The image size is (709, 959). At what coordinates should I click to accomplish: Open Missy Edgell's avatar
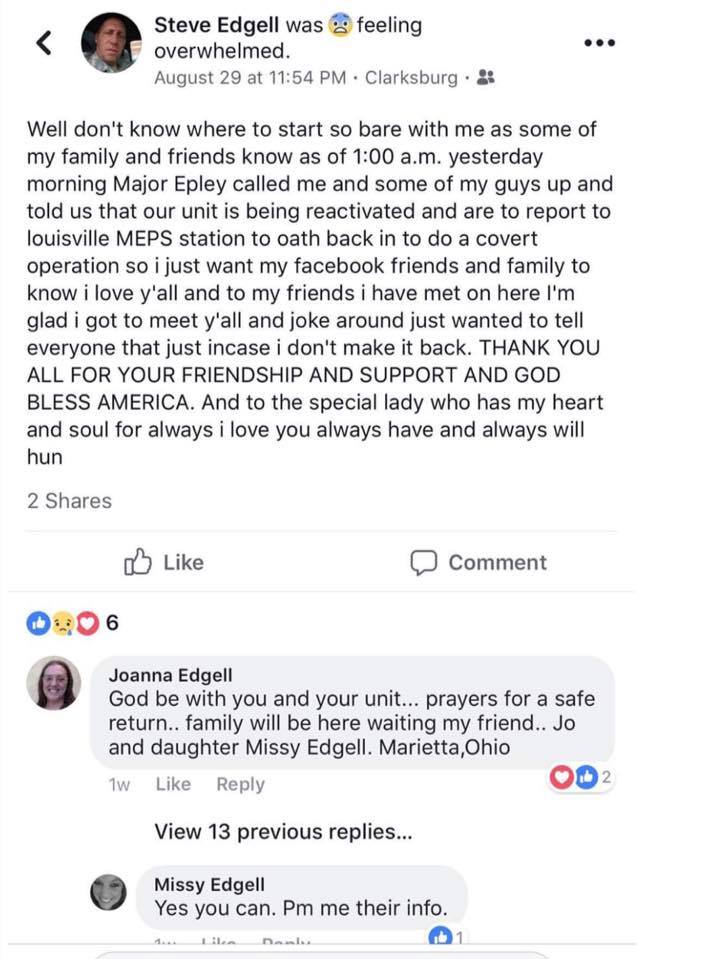(x=108, y=891)
